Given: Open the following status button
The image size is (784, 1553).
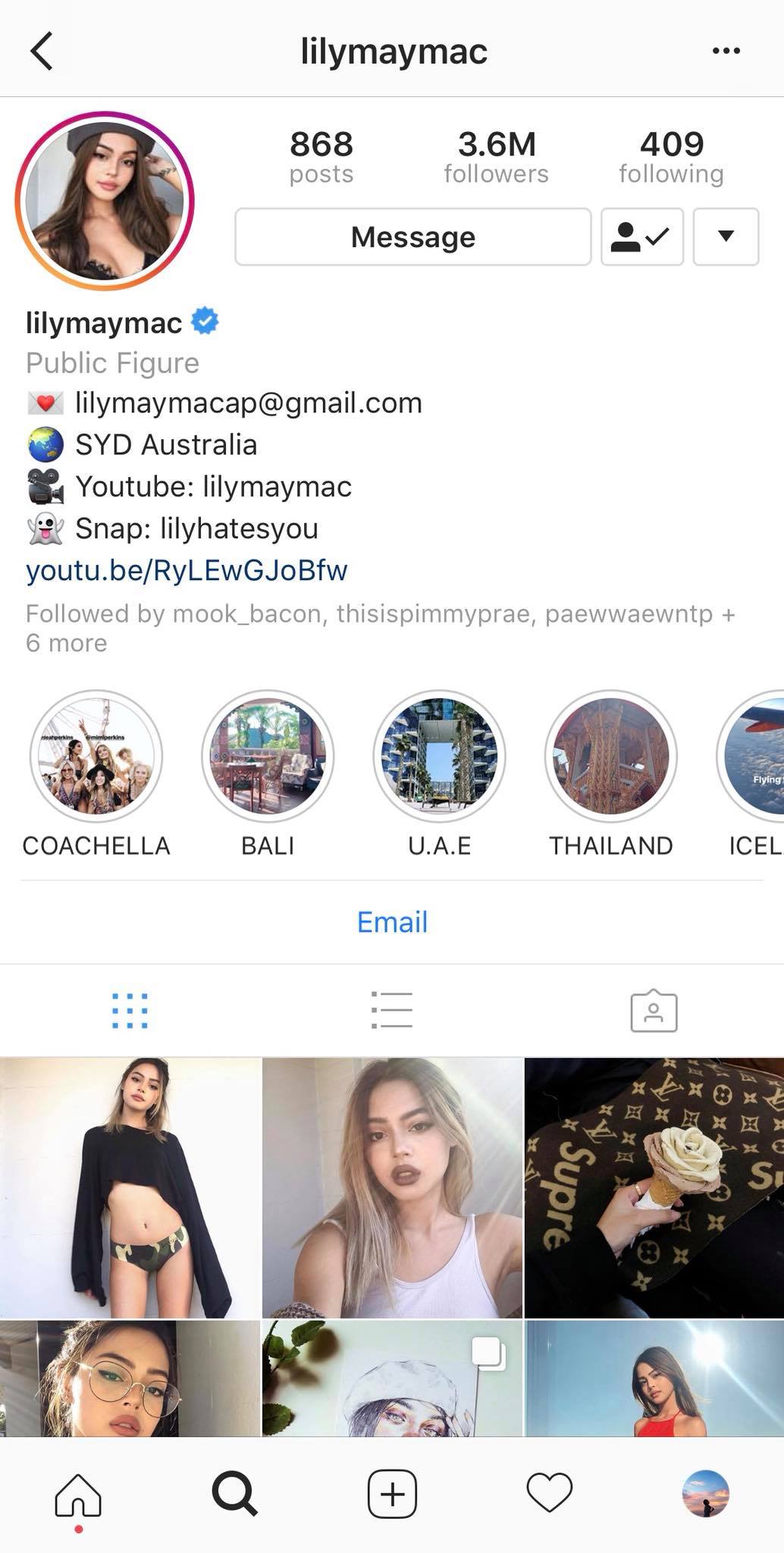Looking at the screenshot, I should coord(641,237).
